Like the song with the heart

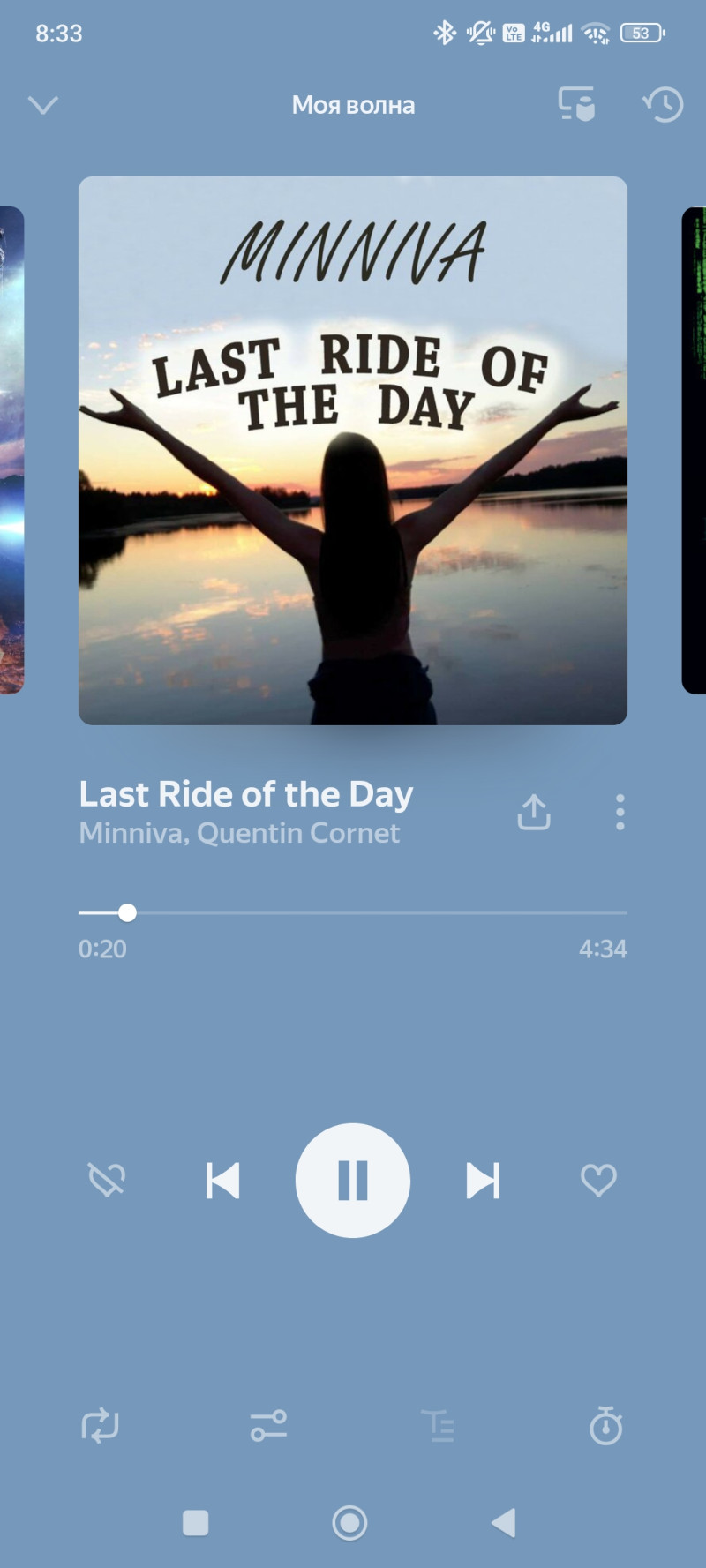598,1180
